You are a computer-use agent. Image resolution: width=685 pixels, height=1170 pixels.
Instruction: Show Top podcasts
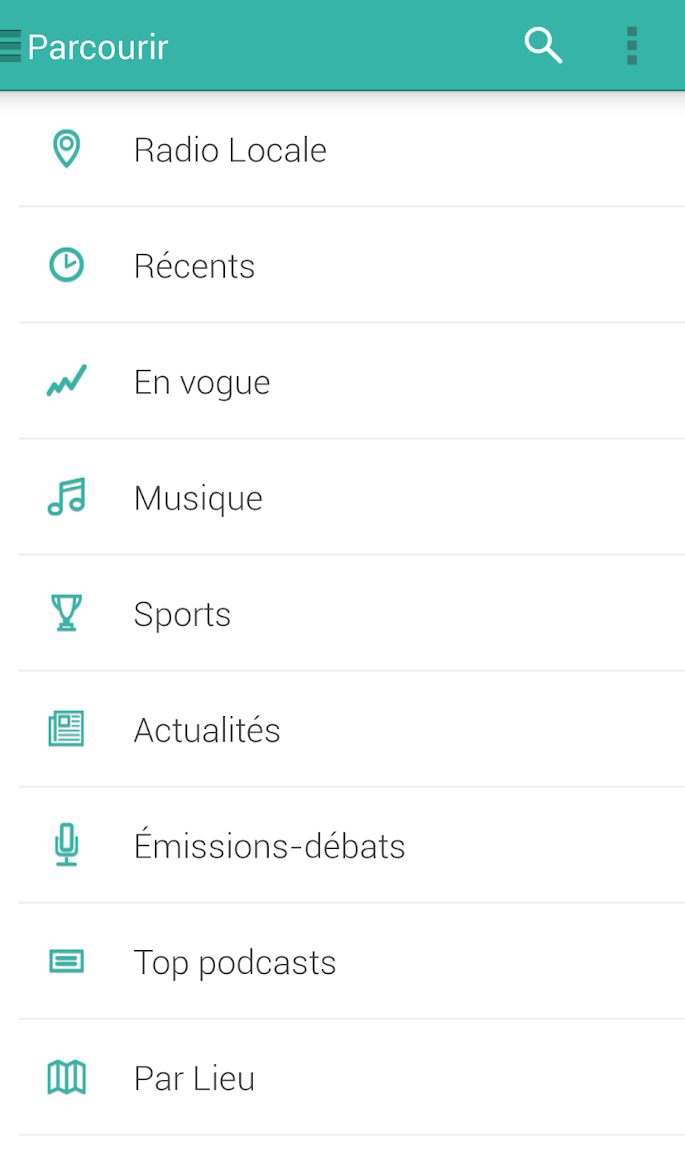pos(235,962)
